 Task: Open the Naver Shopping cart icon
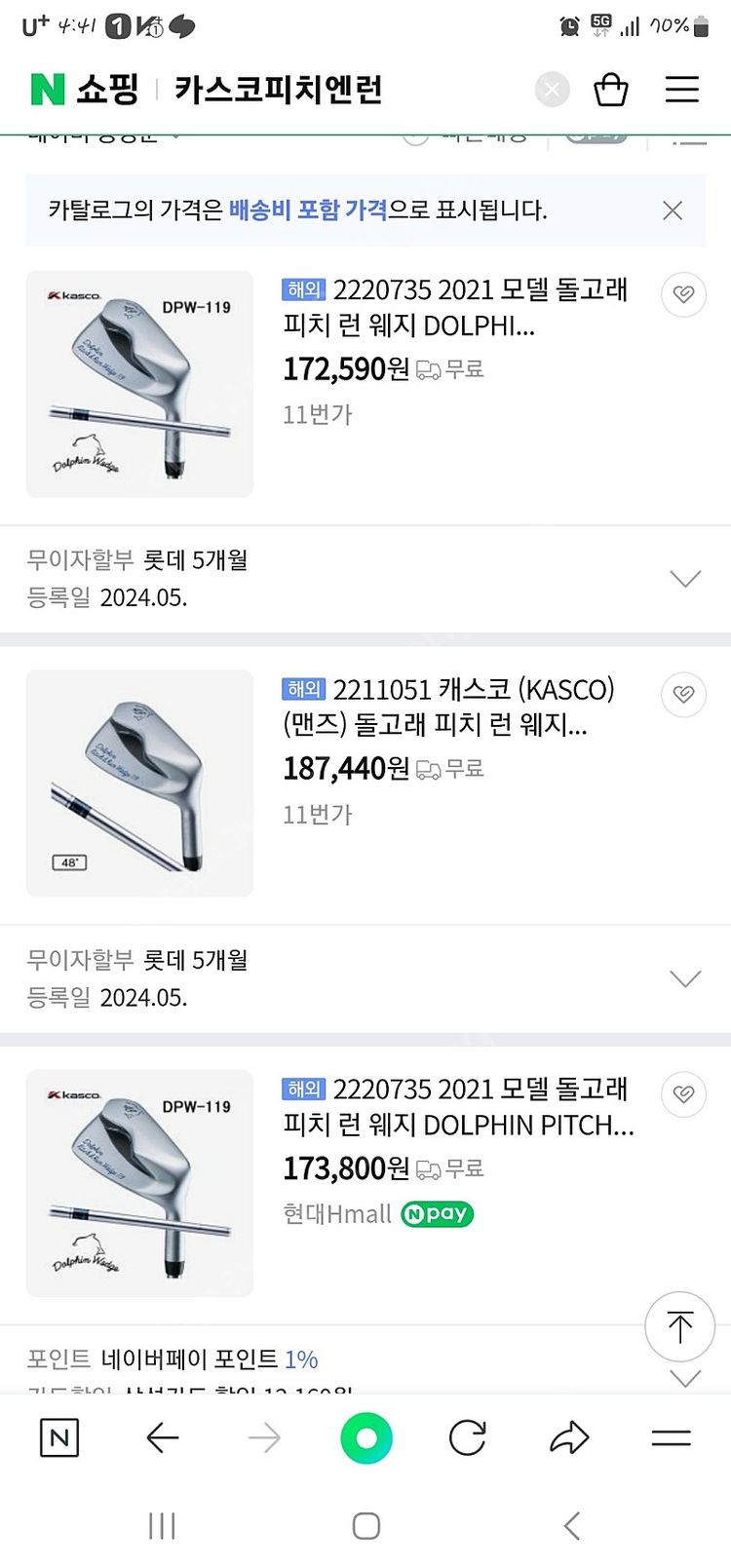pyautogui.click(x=611, y=89)
